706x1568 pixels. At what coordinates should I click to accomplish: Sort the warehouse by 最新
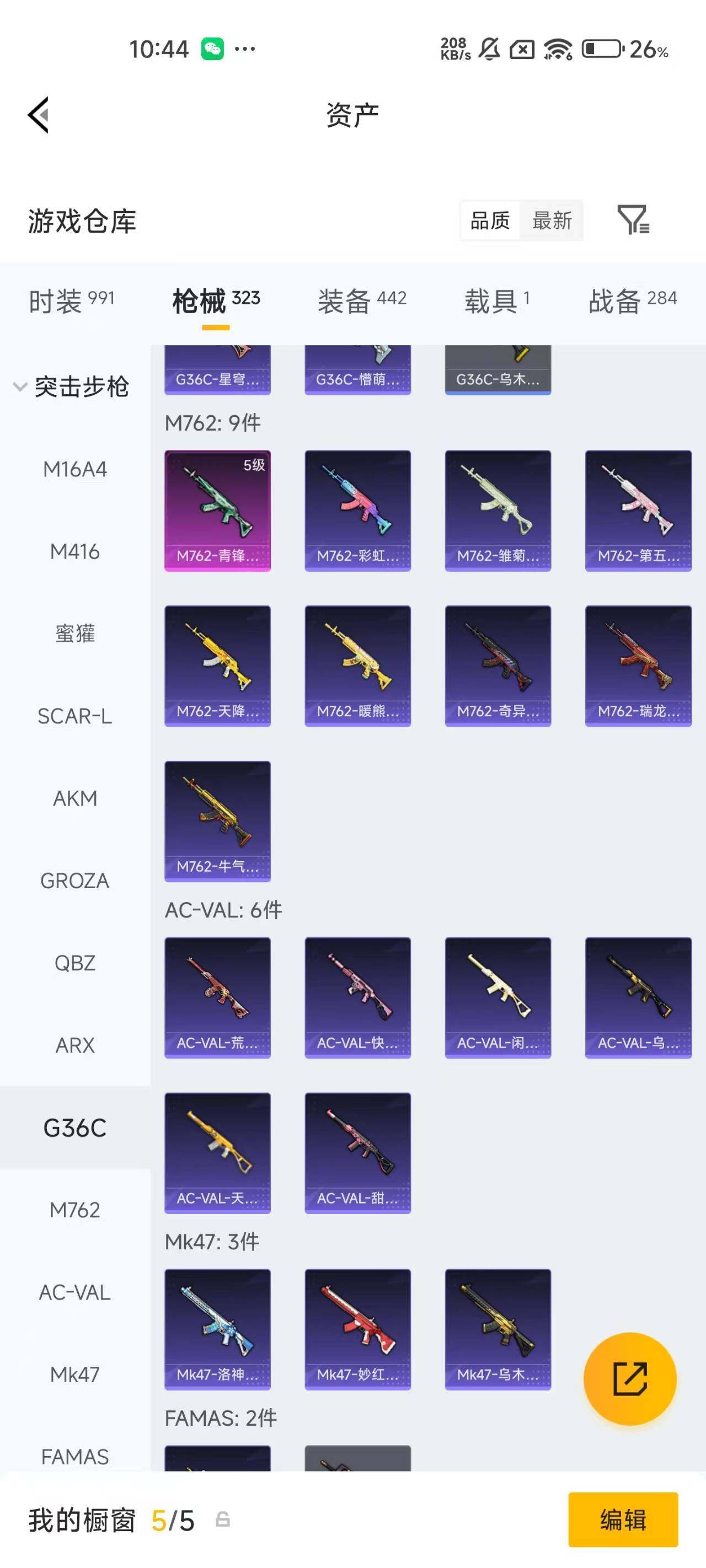click(x=551, y=221)
